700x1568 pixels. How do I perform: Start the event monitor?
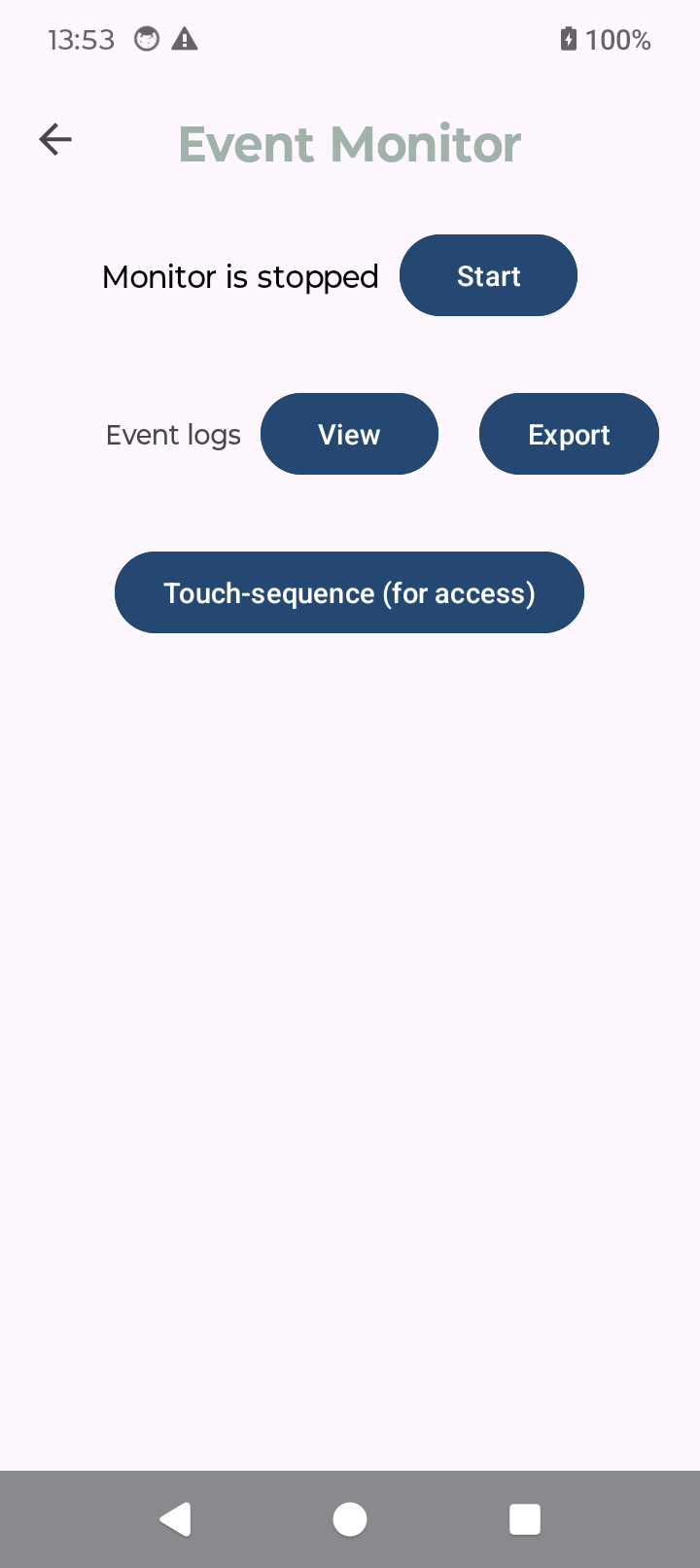point(488,276)
